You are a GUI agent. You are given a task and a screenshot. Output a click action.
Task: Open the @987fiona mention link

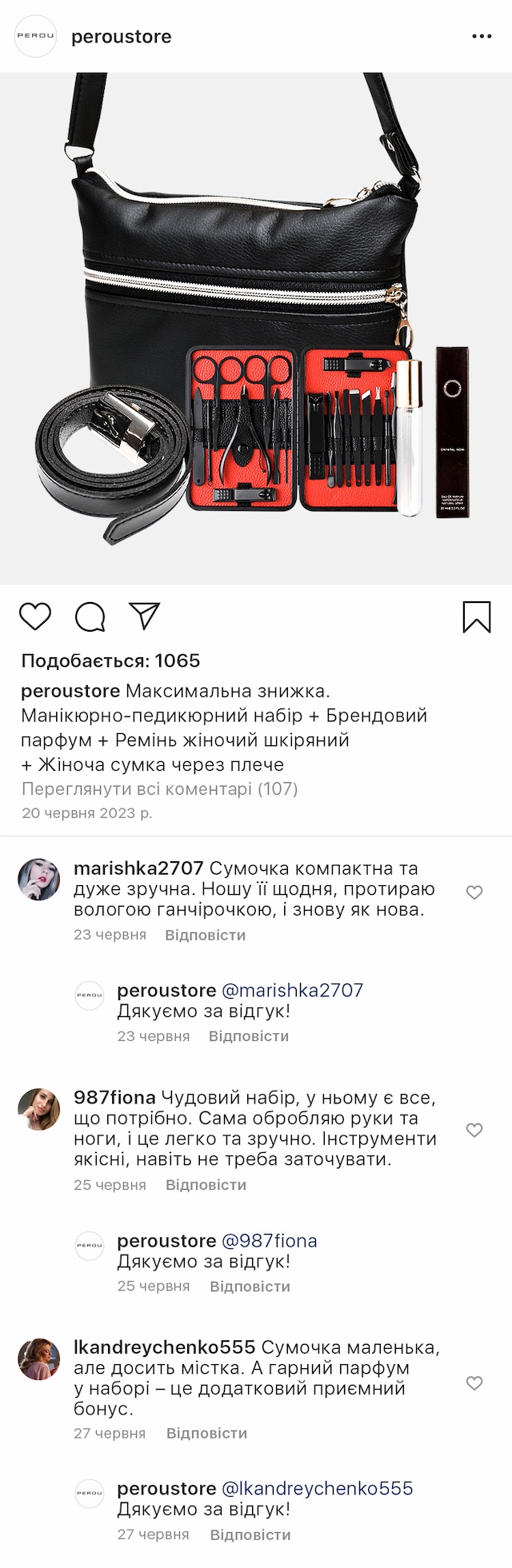(269, 1241)
